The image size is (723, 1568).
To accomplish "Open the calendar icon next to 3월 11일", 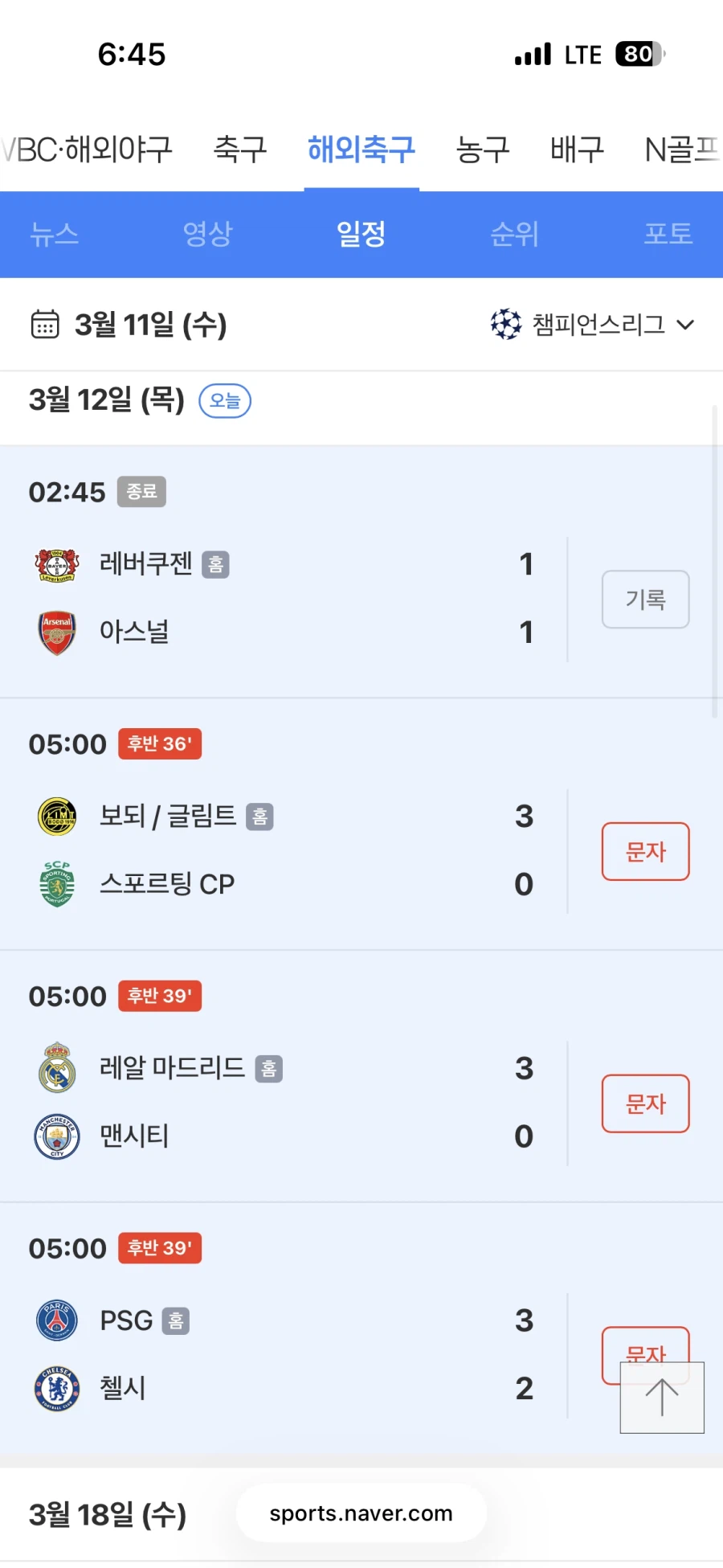I will pyautogui.click(x=46, y=325).
